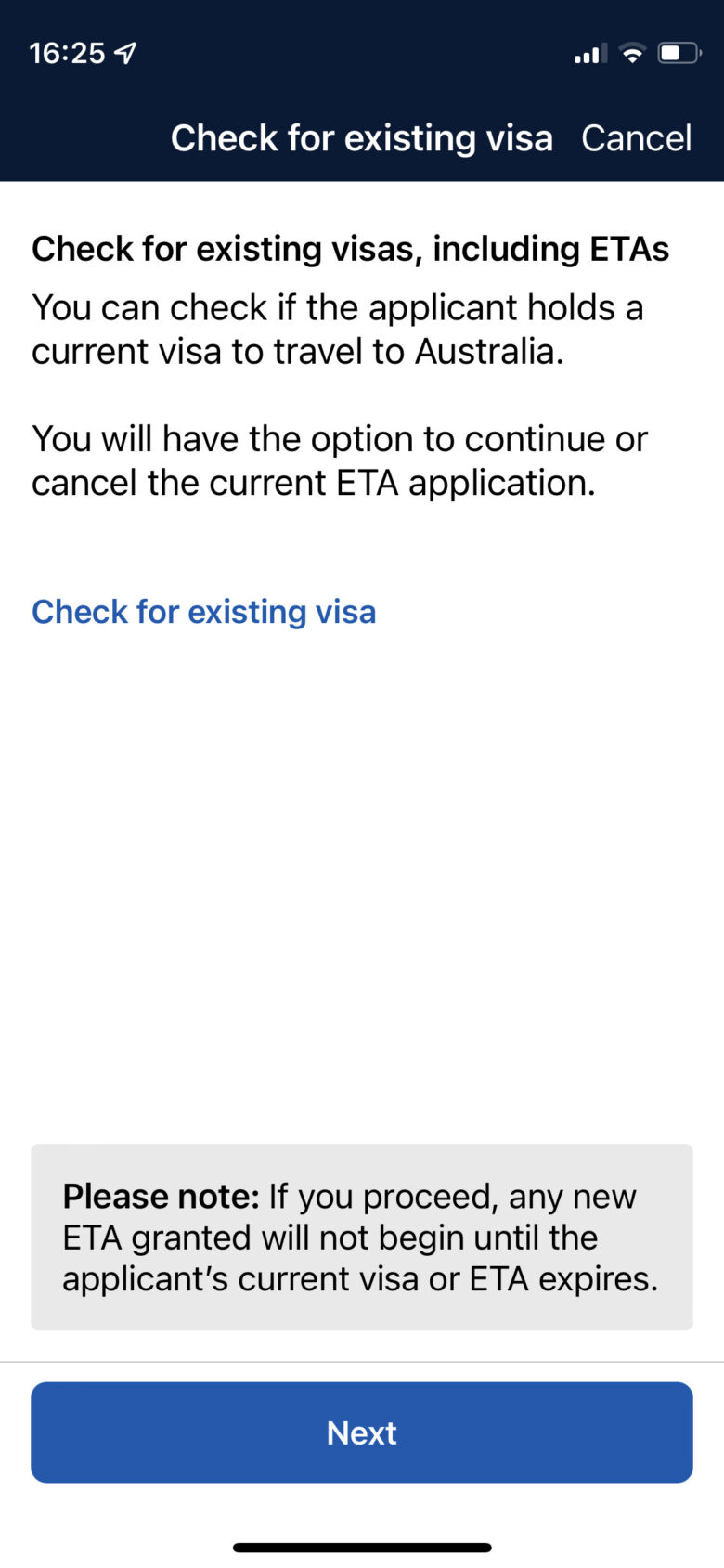Open the Check for existing visa link
Viewport: 724px width, 1568px height.
(204, 612)
